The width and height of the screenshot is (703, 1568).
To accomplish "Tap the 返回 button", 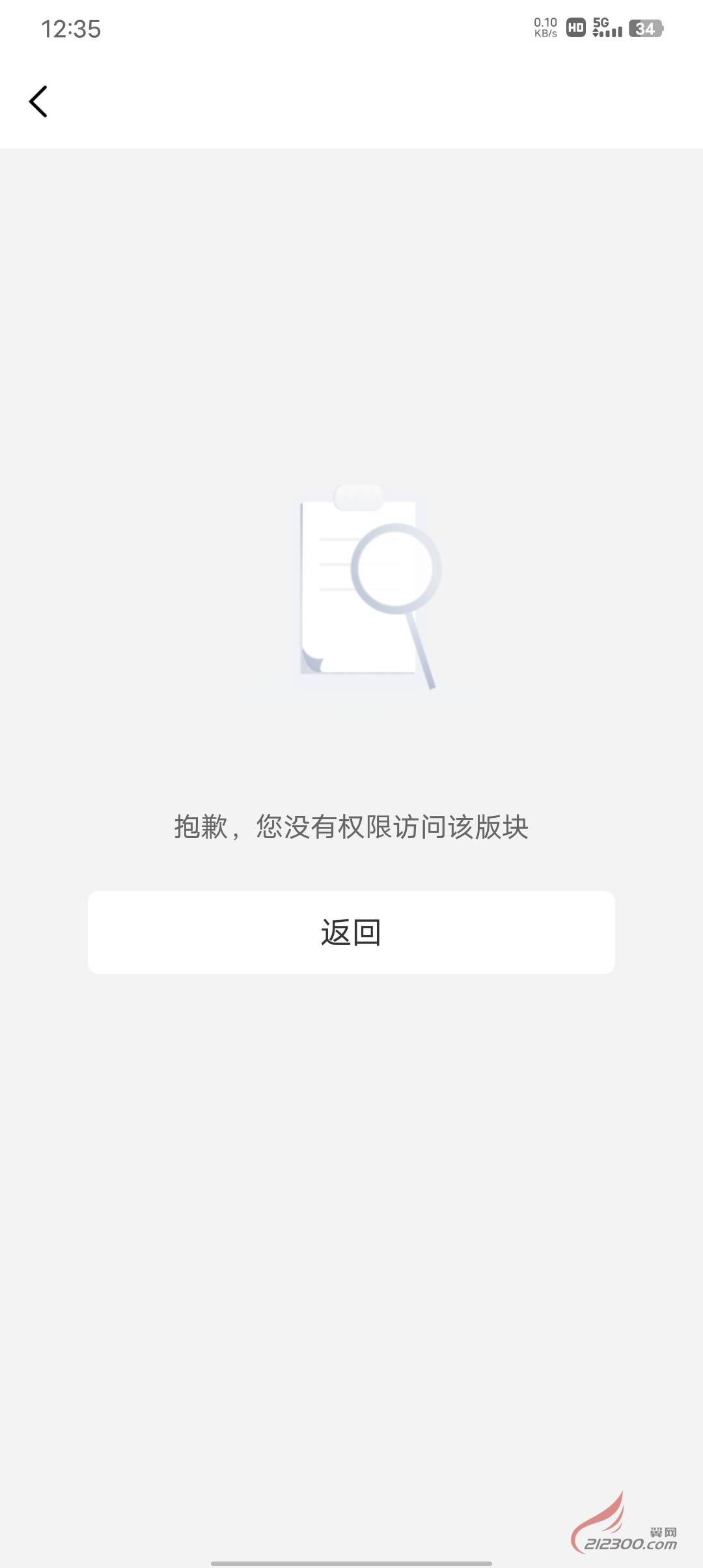I will pyautogui.click(x=351, y=932).
